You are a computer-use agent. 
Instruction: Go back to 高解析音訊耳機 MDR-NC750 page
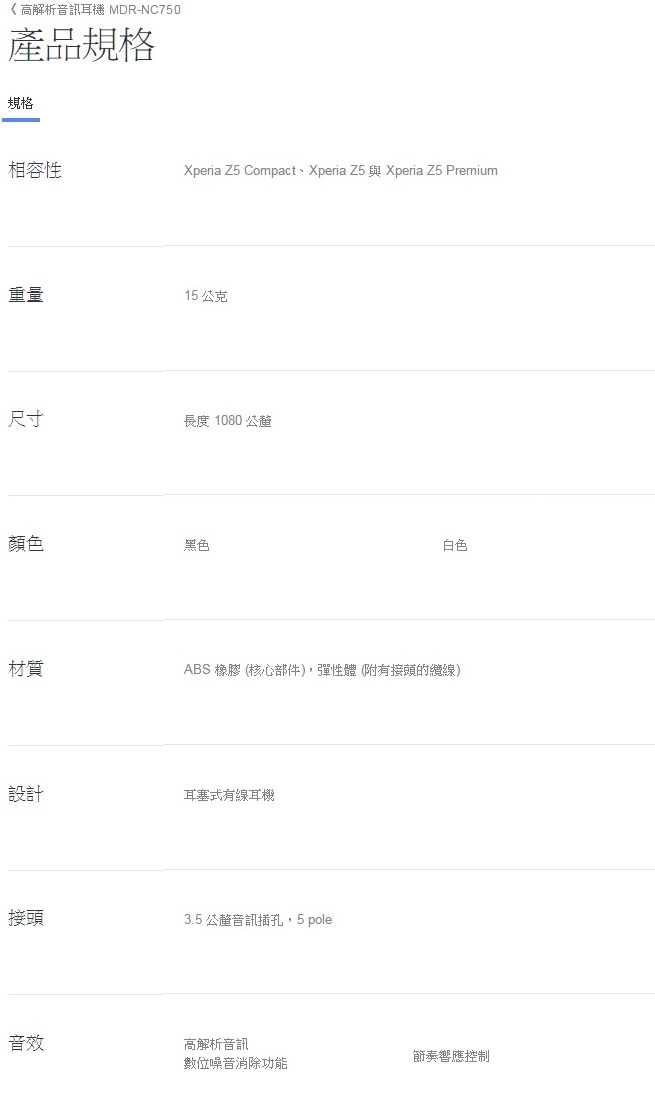click(x=95, y=10)
